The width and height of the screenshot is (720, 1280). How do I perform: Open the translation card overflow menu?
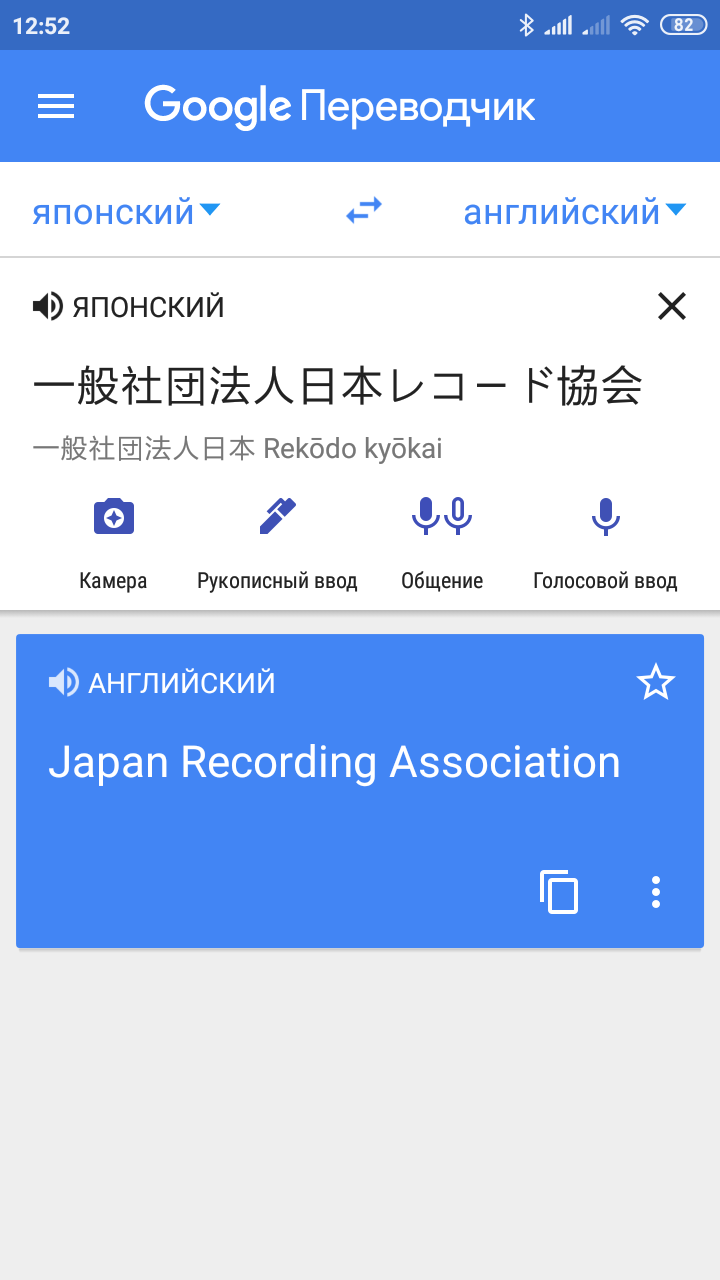click(x=656, y=891)
